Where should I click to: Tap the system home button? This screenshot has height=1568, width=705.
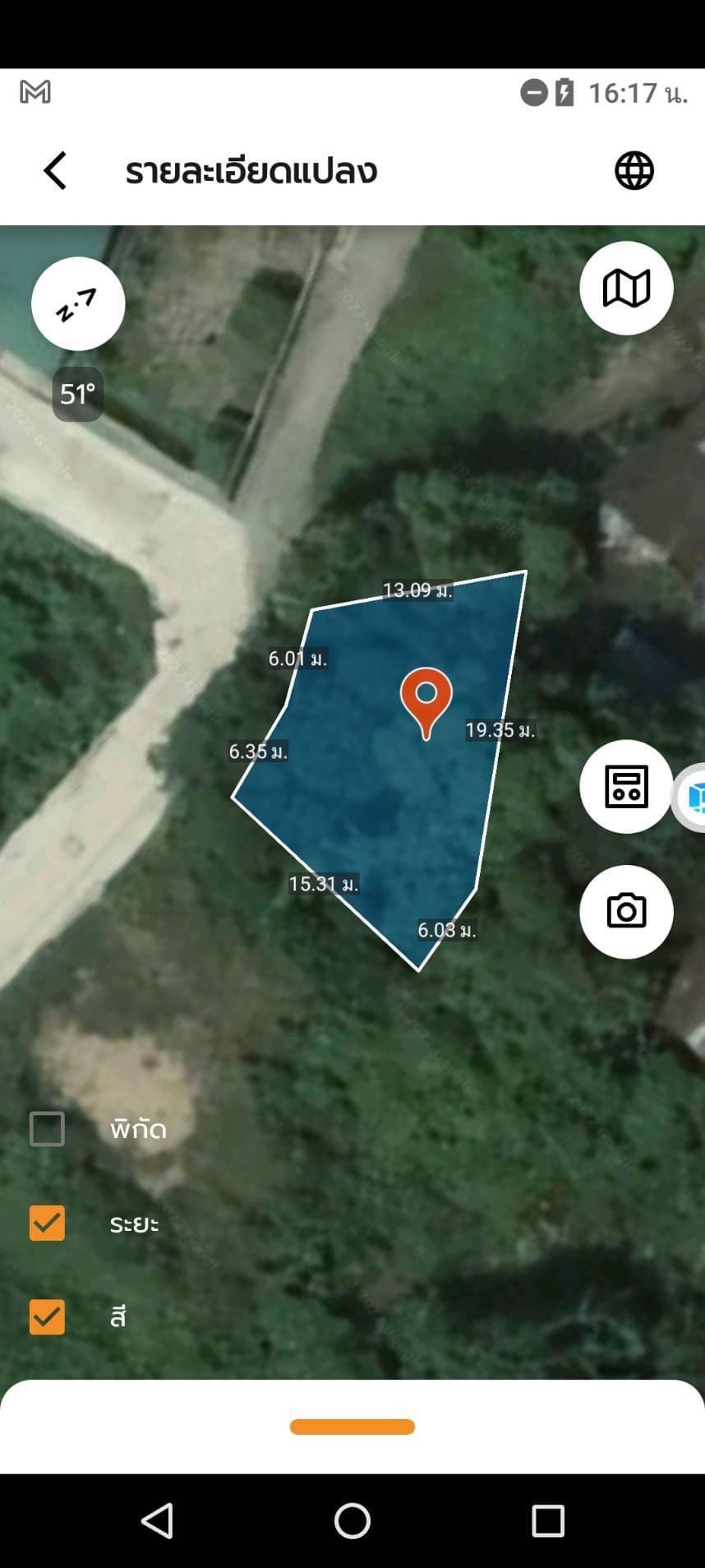point(352,1521)
